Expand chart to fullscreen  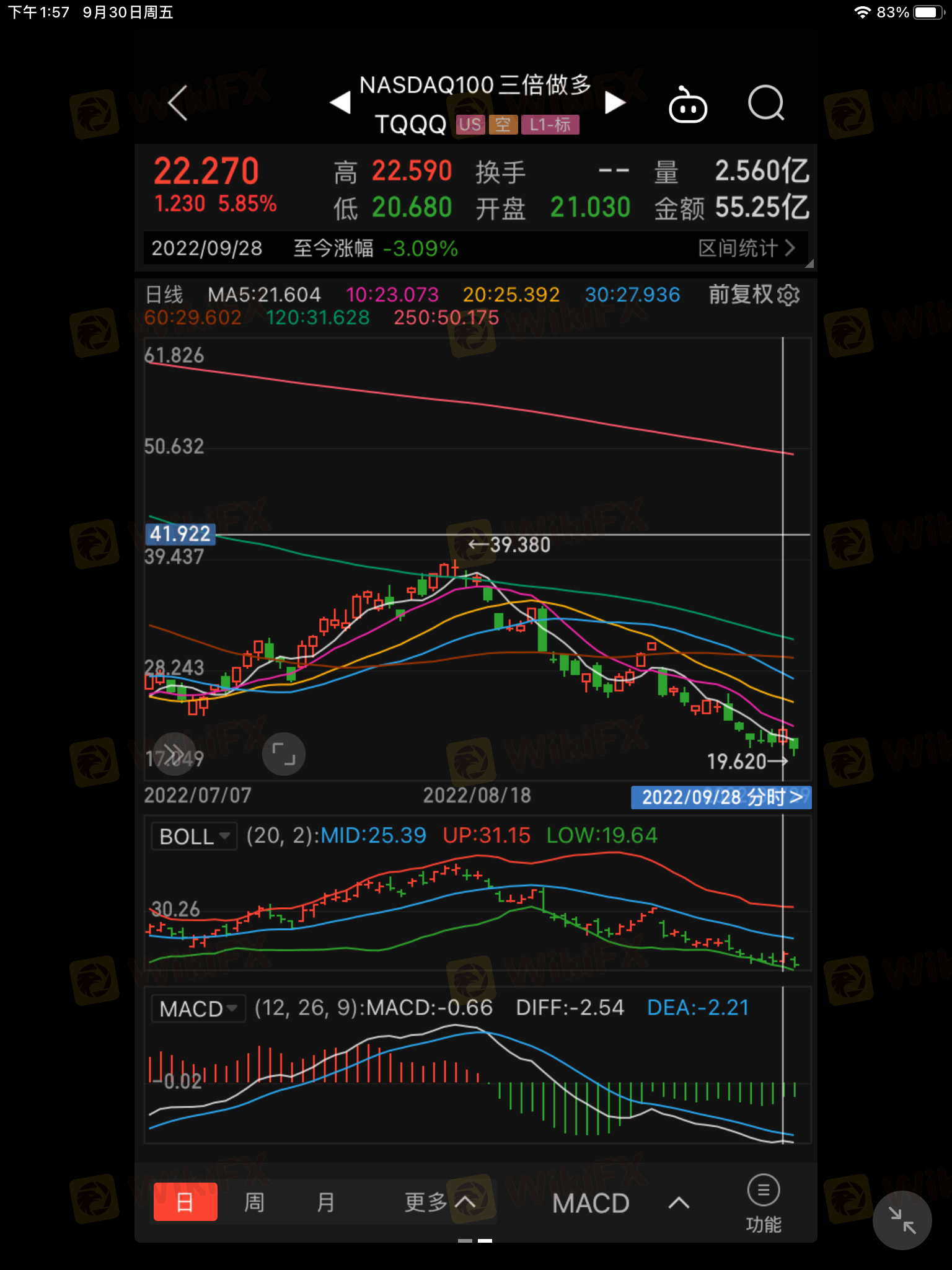[284, 754]
